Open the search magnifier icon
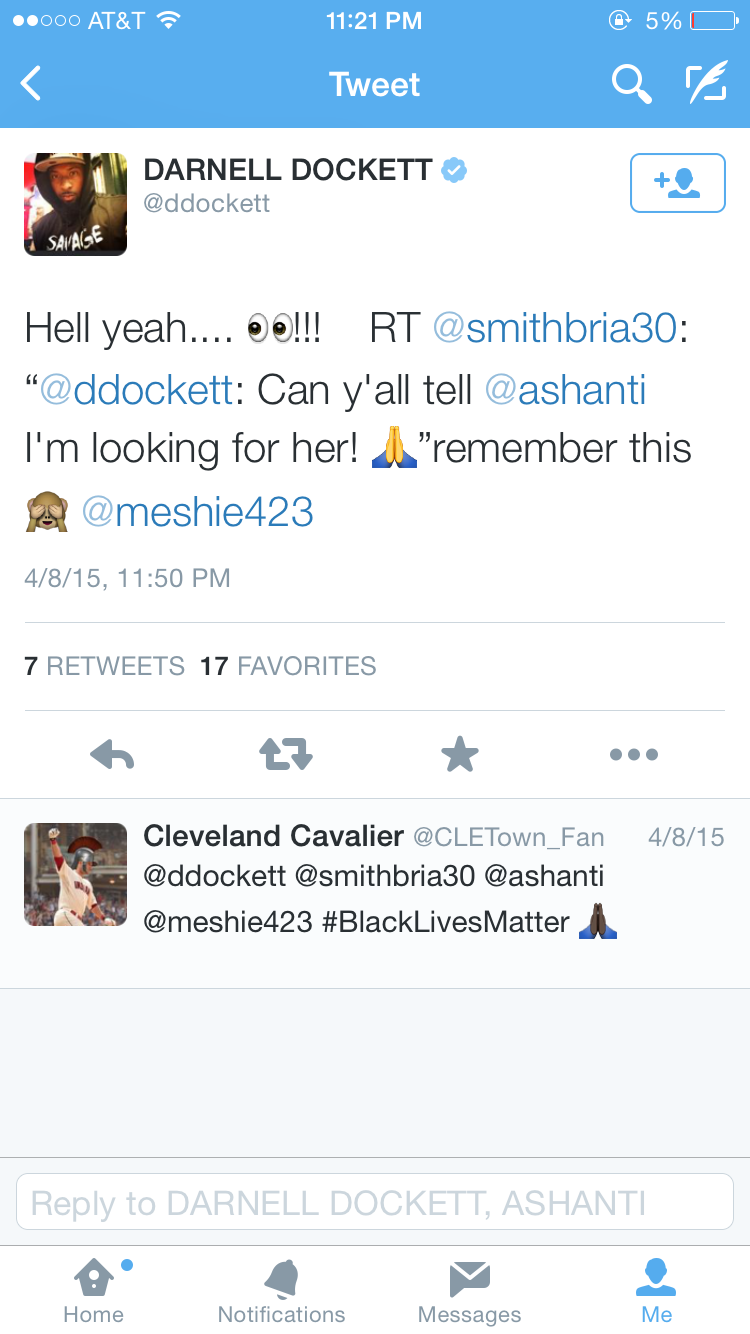Screen dimensions: 750x1334 (631, 84)
